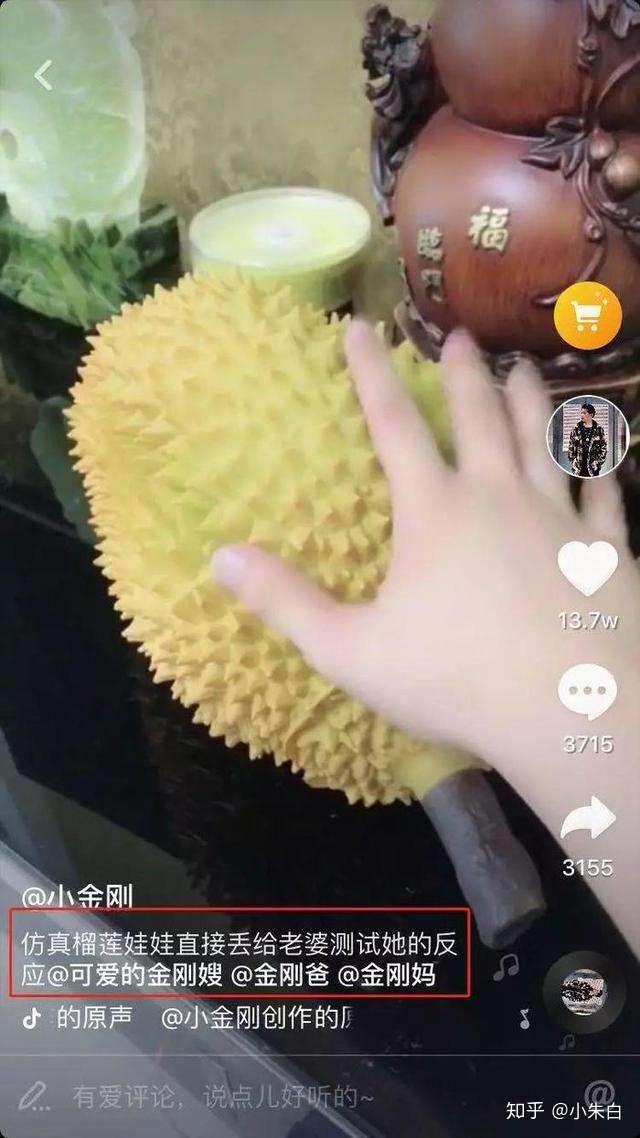The image size is (640, 1138).
Task: Open the comments bubble icon
Action: tap(587, 692)
